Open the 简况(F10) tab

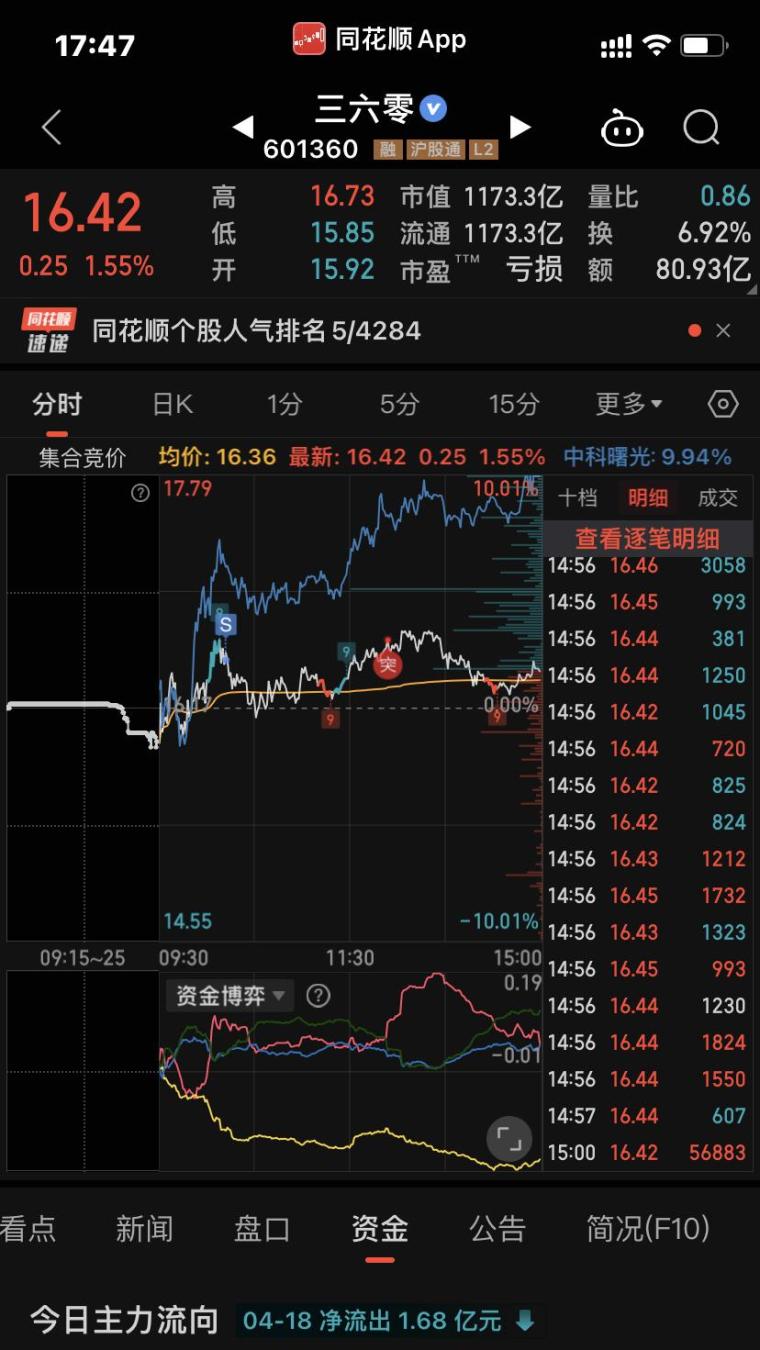point(647,1229)
